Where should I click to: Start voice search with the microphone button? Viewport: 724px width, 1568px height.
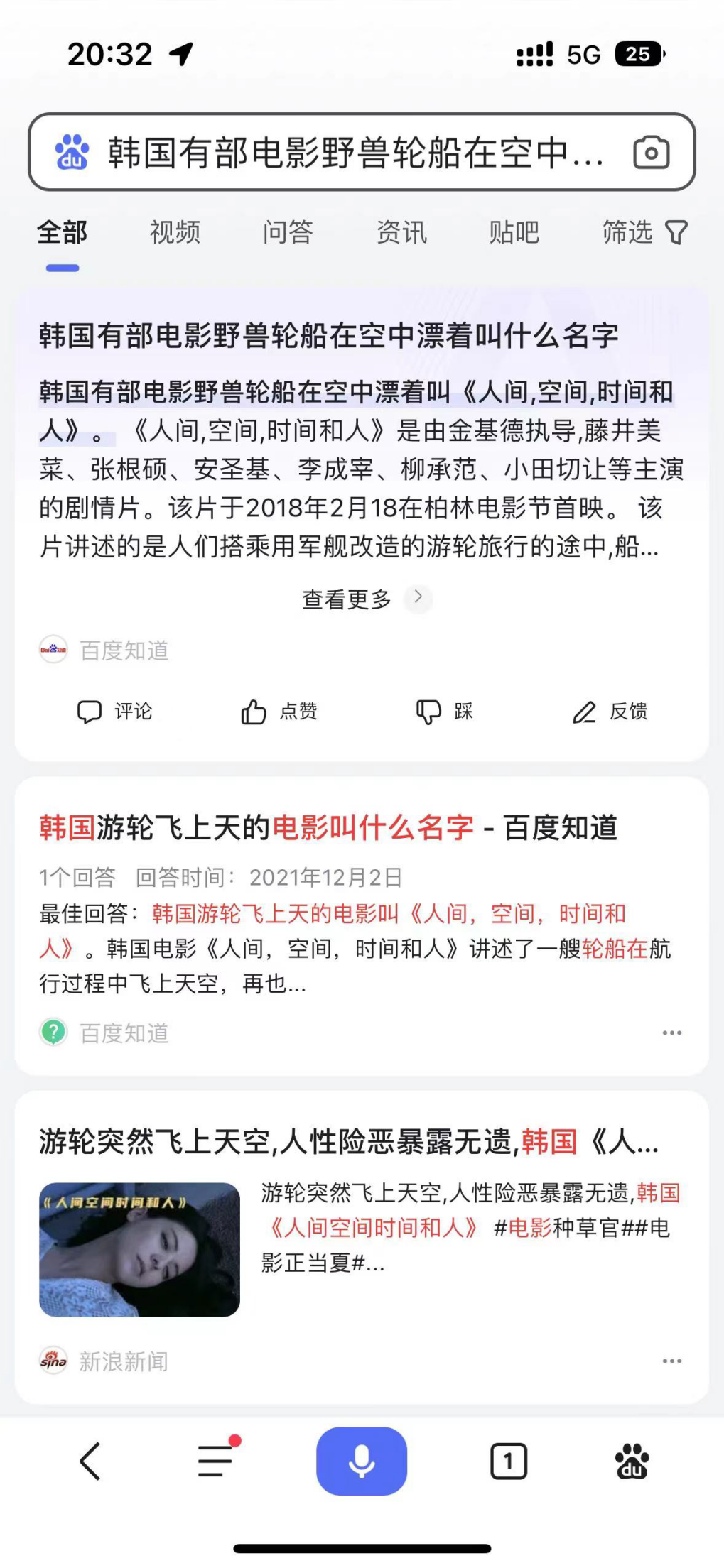pos(362,1461)
